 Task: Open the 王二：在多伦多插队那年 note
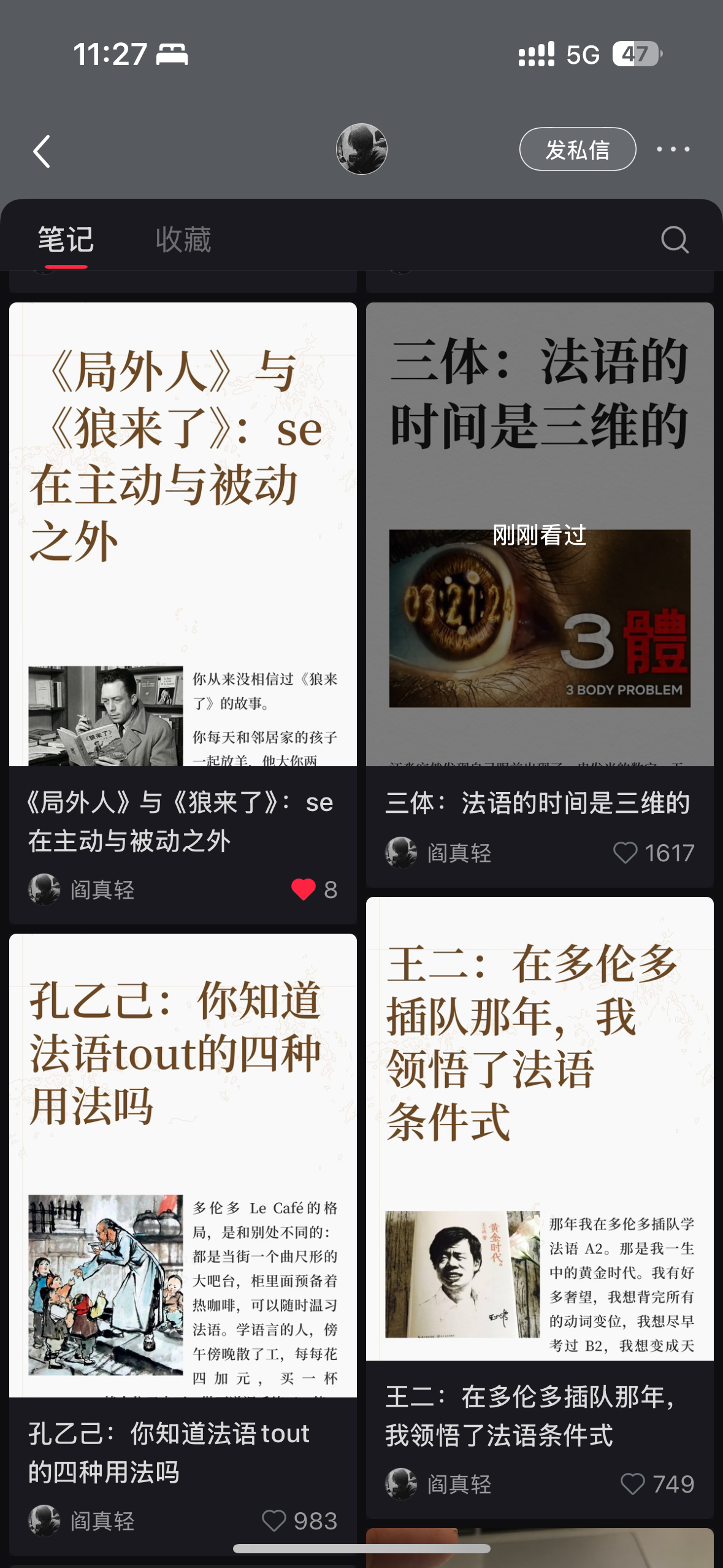(x=540, y=1129)
